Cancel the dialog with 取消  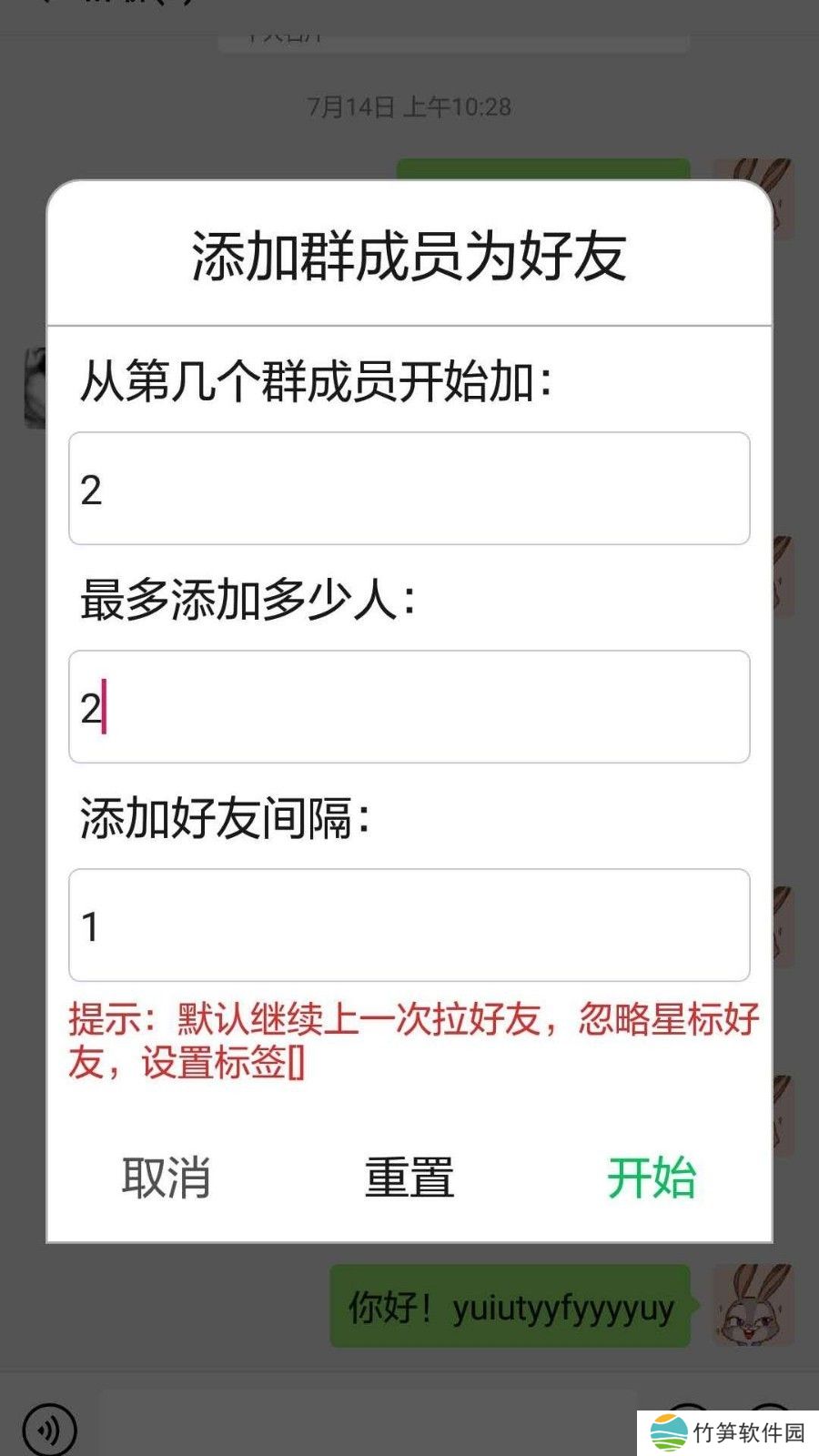coord(166,1178)
